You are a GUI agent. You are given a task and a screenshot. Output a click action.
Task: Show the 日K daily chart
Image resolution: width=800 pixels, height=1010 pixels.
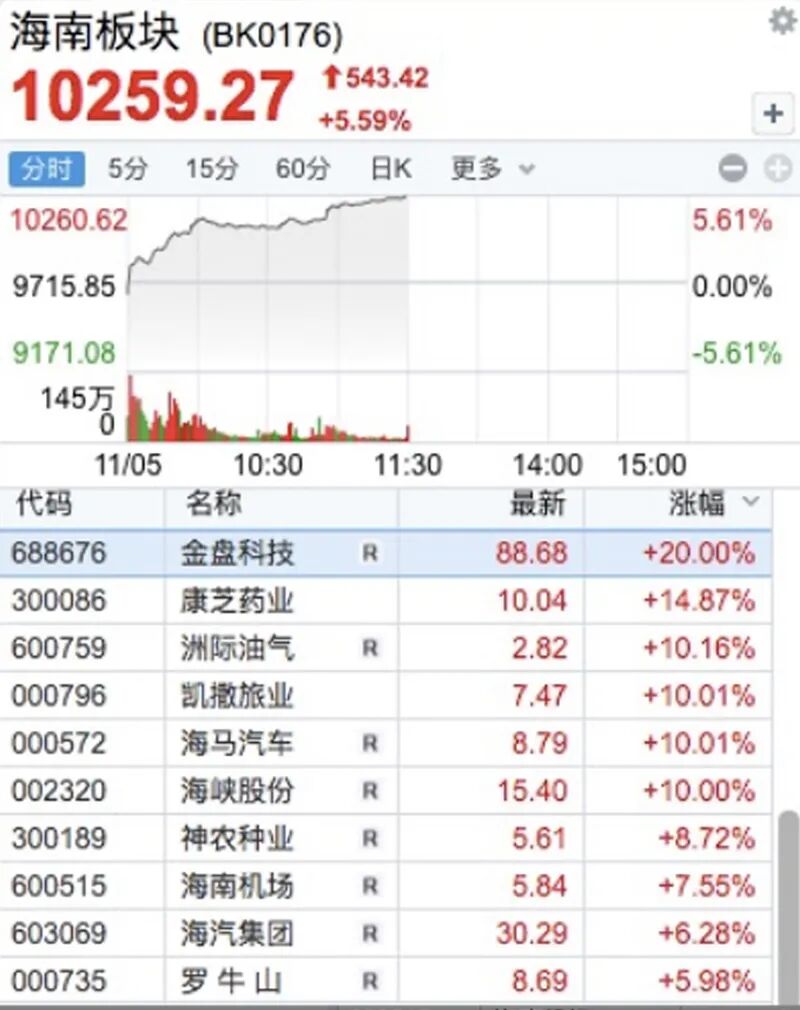(390, 169)
